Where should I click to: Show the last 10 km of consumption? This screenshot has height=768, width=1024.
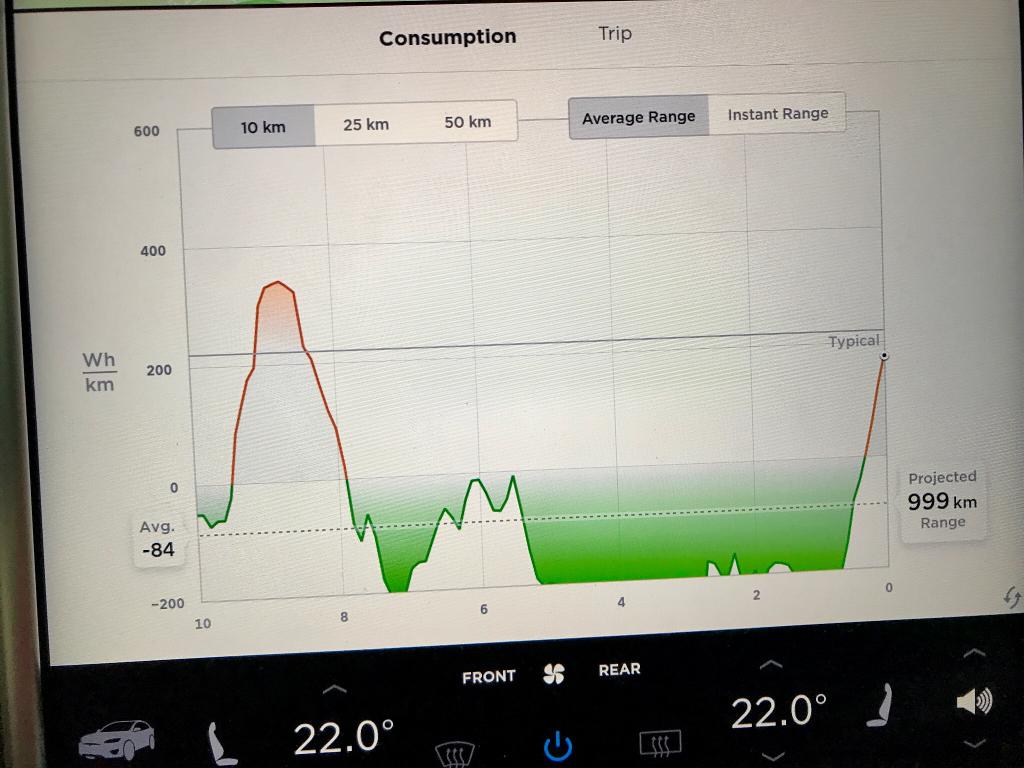point(263,127)
